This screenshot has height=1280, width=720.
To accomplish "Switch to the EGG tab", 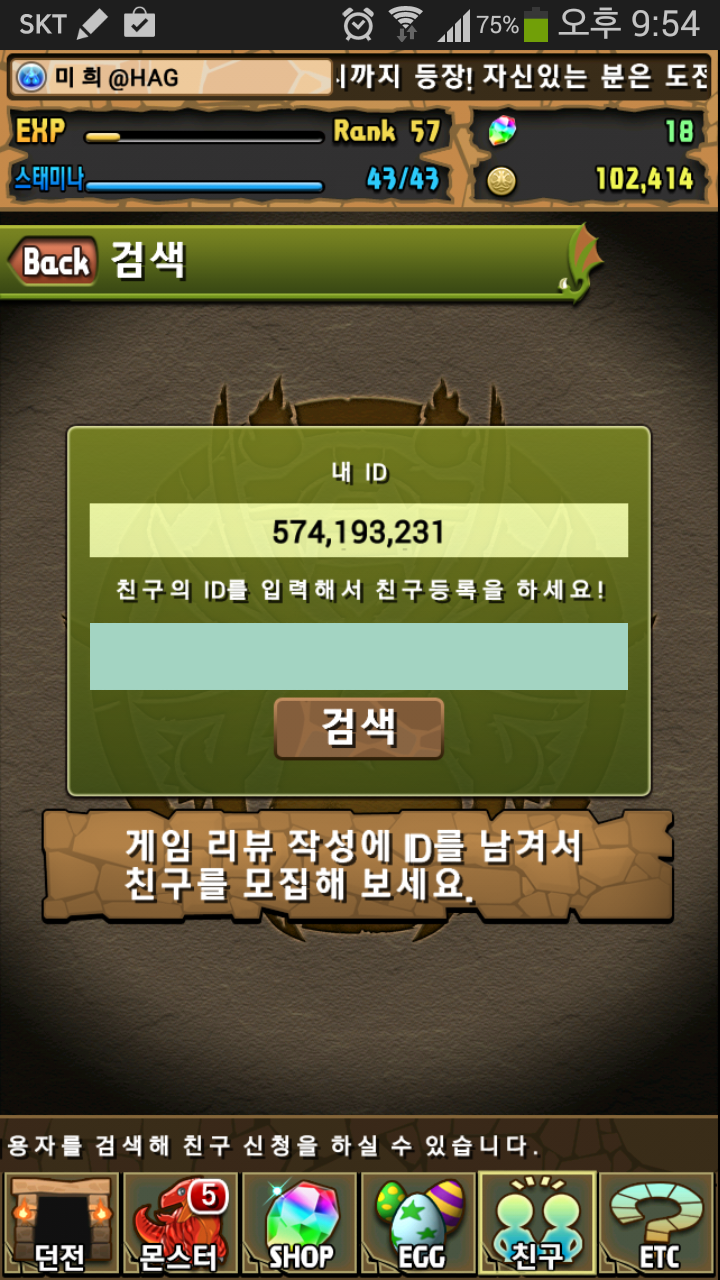I will (x=419, y=1224).
